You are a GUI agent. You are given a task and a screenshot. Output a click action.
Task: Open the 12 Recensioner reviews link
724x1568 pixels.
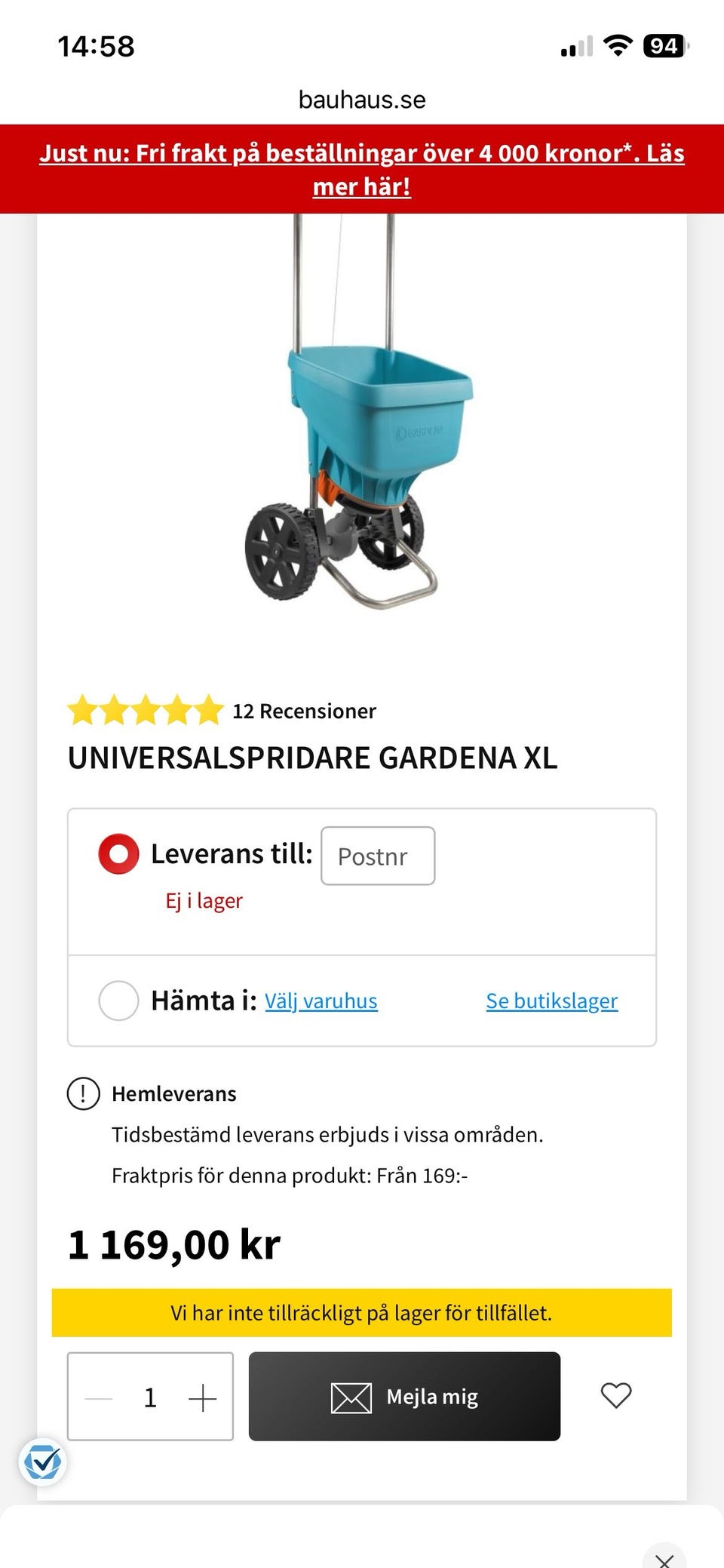[x=304, y=710]
